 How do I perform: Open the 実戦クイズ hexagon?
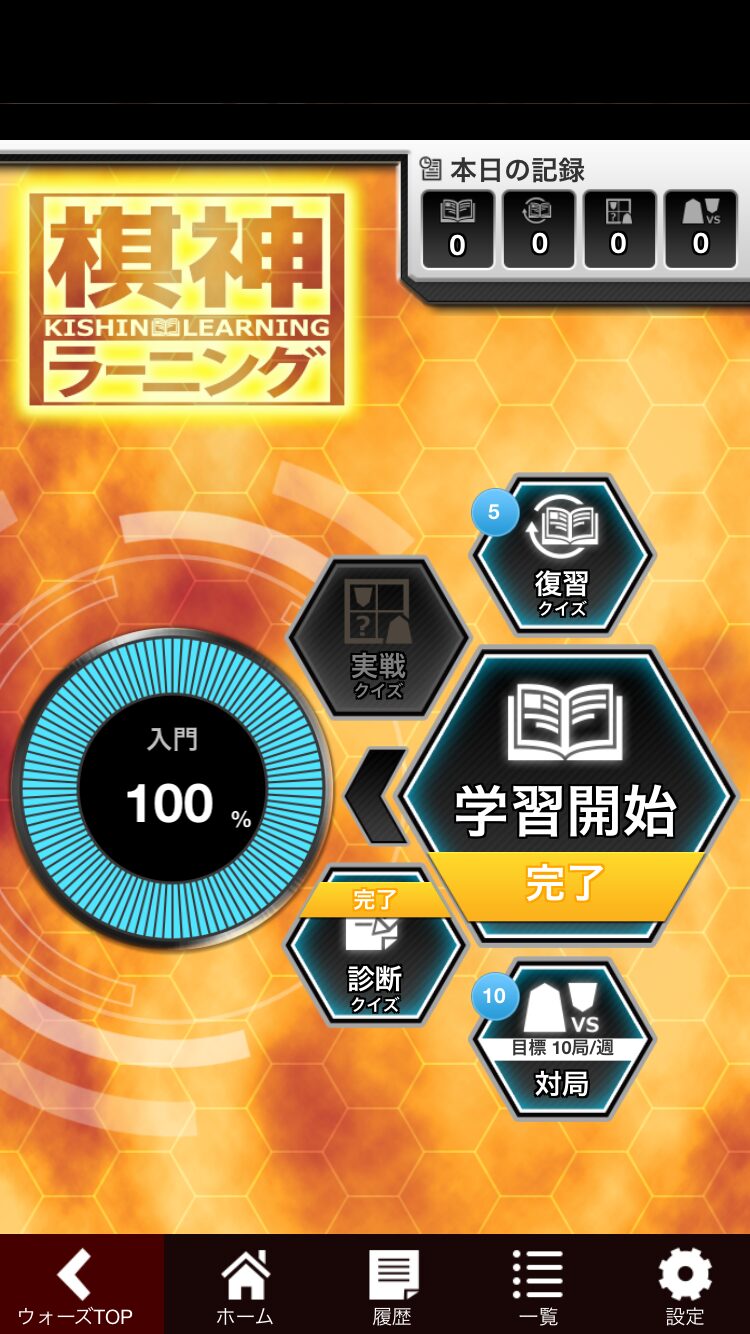coord(378,638)
